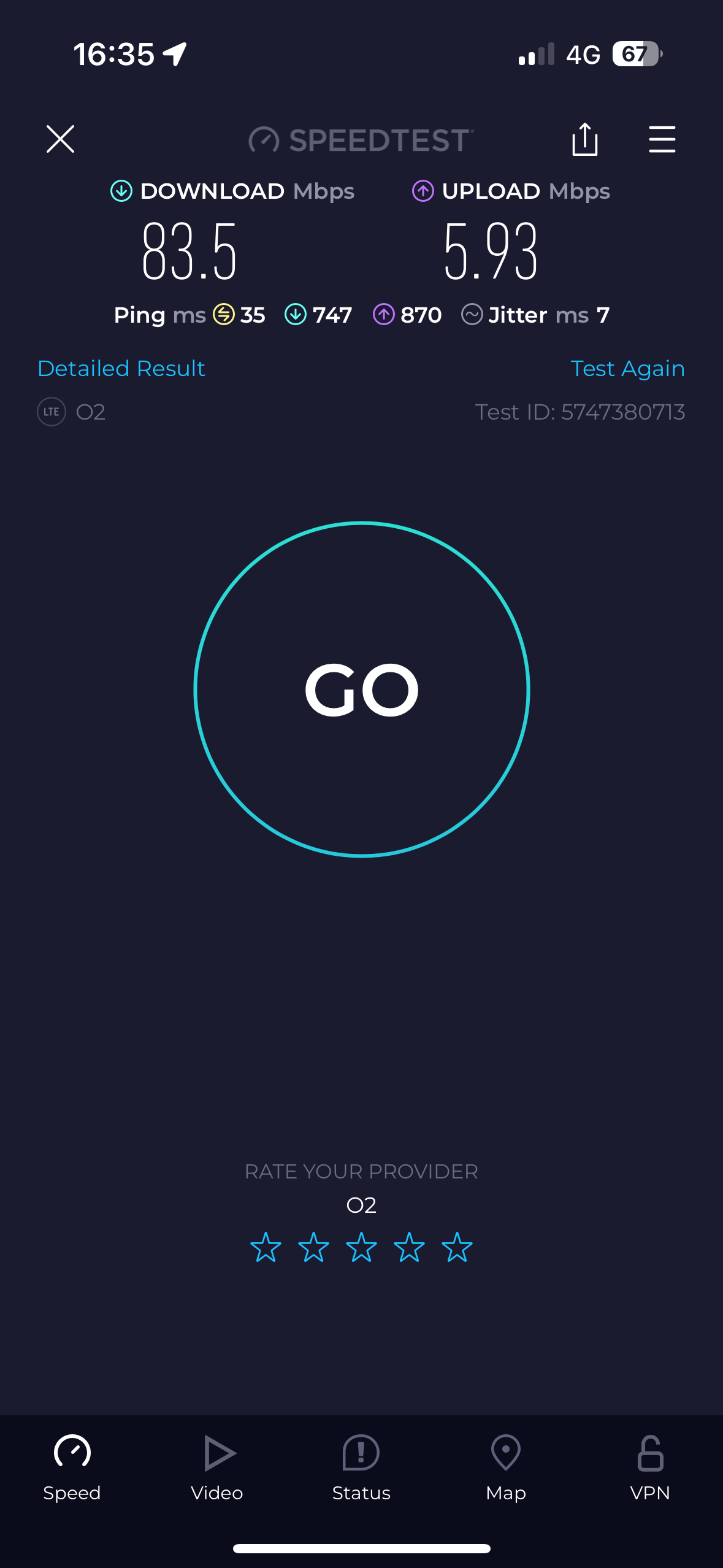Select the Speed tab

coord(72,1467)
